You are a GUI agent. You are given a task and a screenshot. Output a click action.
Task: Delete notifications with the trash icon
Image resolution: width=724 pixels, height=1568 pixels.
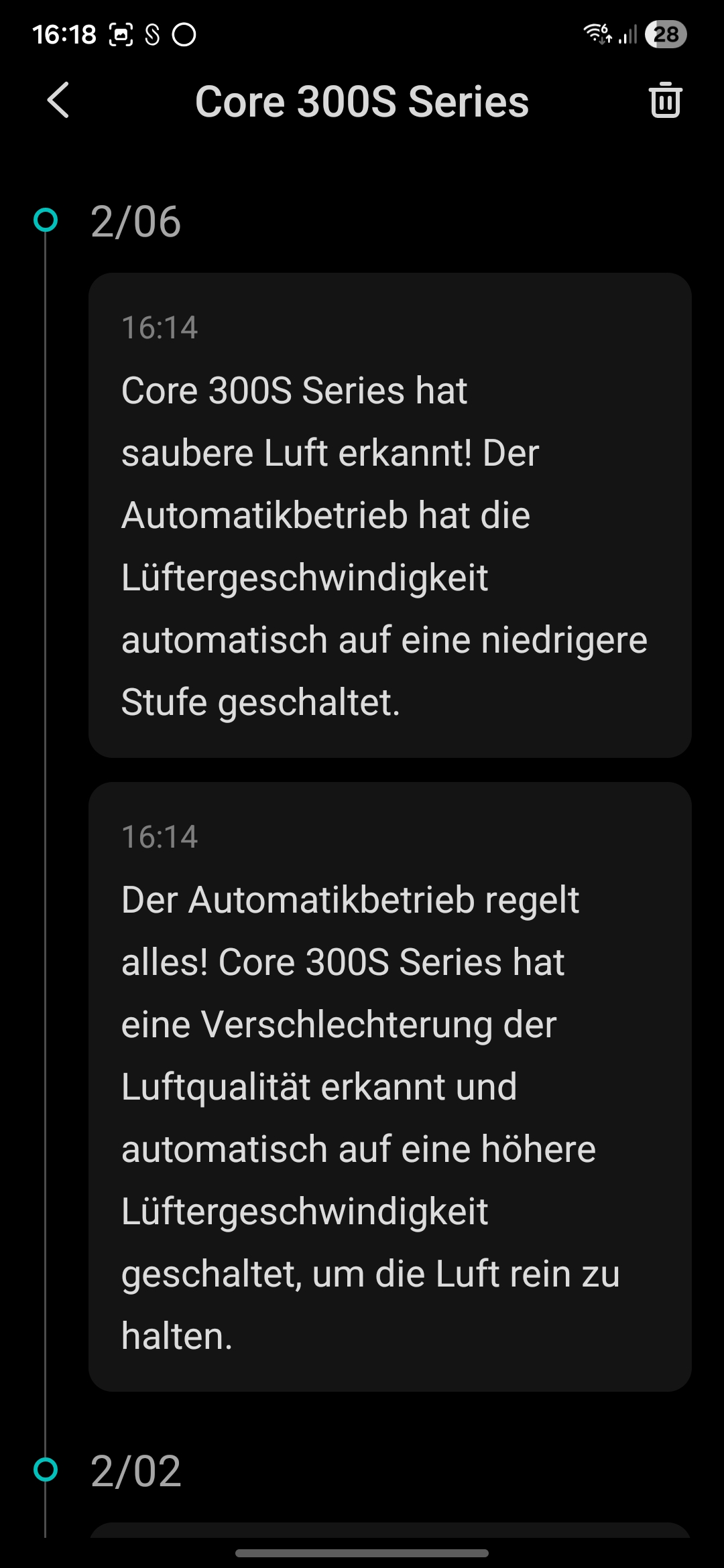click(x=665, y=101)
